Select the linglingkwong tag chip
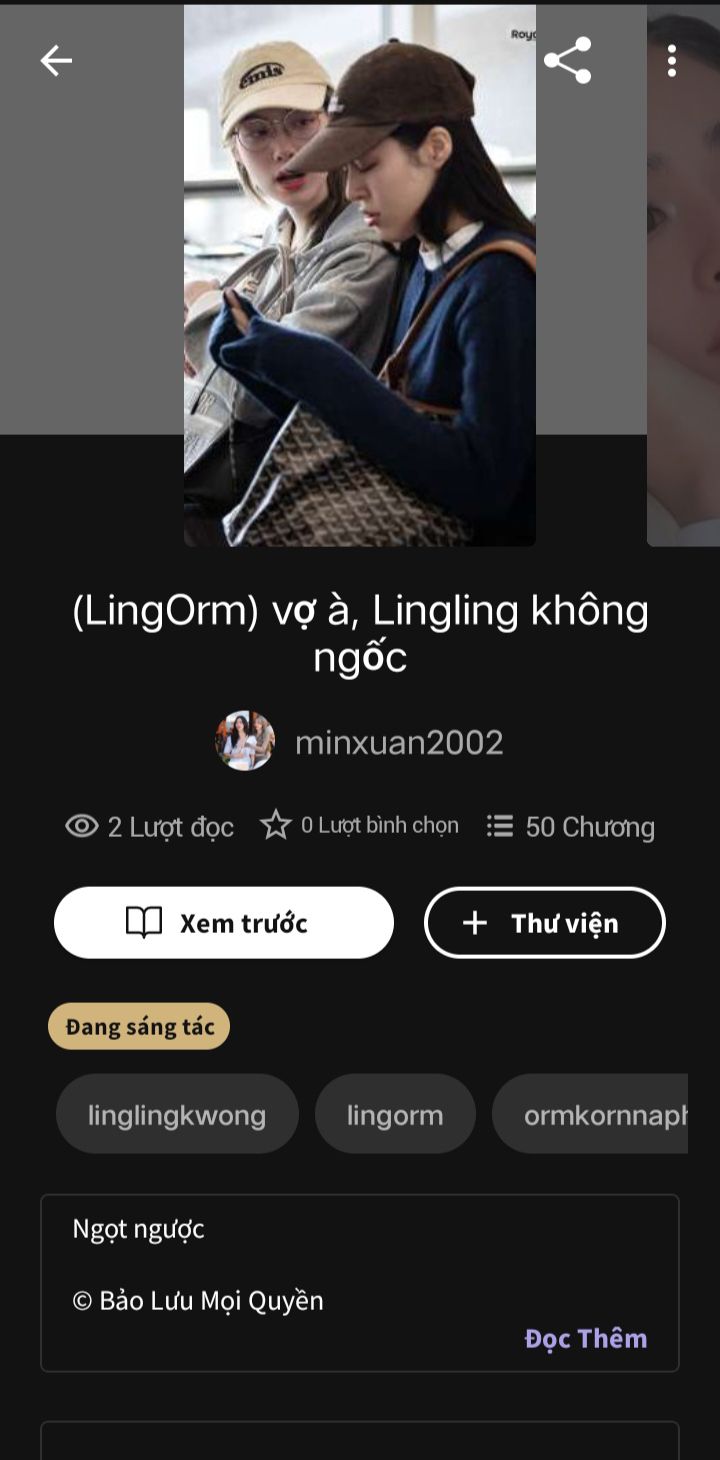 pyautogui.click(x=177, y=1115)
